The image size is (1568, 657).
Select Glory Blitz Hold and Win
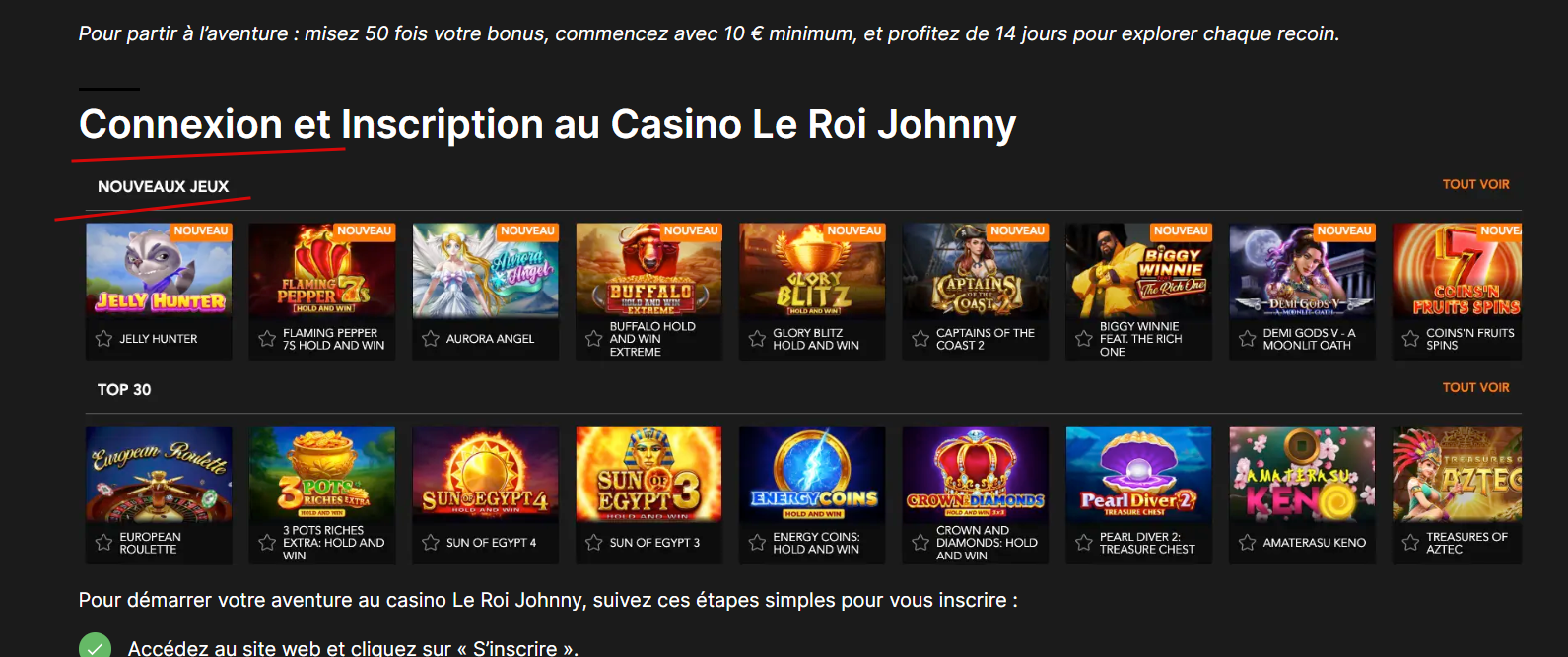812,271
